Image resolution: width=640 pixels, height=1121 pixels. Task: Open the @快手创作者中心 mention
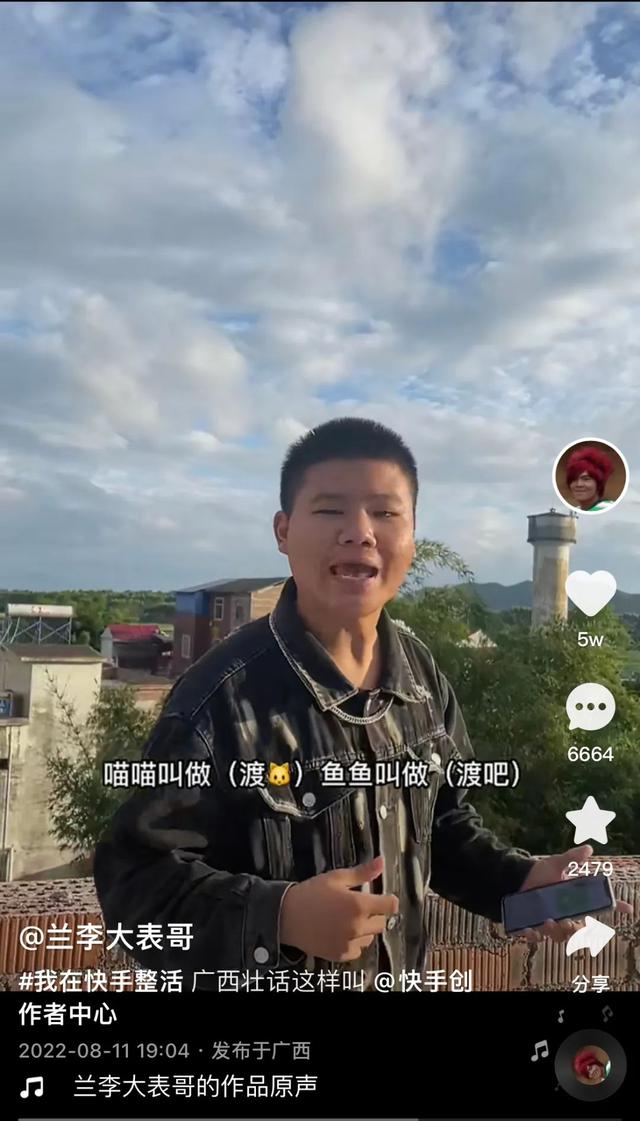423,981
